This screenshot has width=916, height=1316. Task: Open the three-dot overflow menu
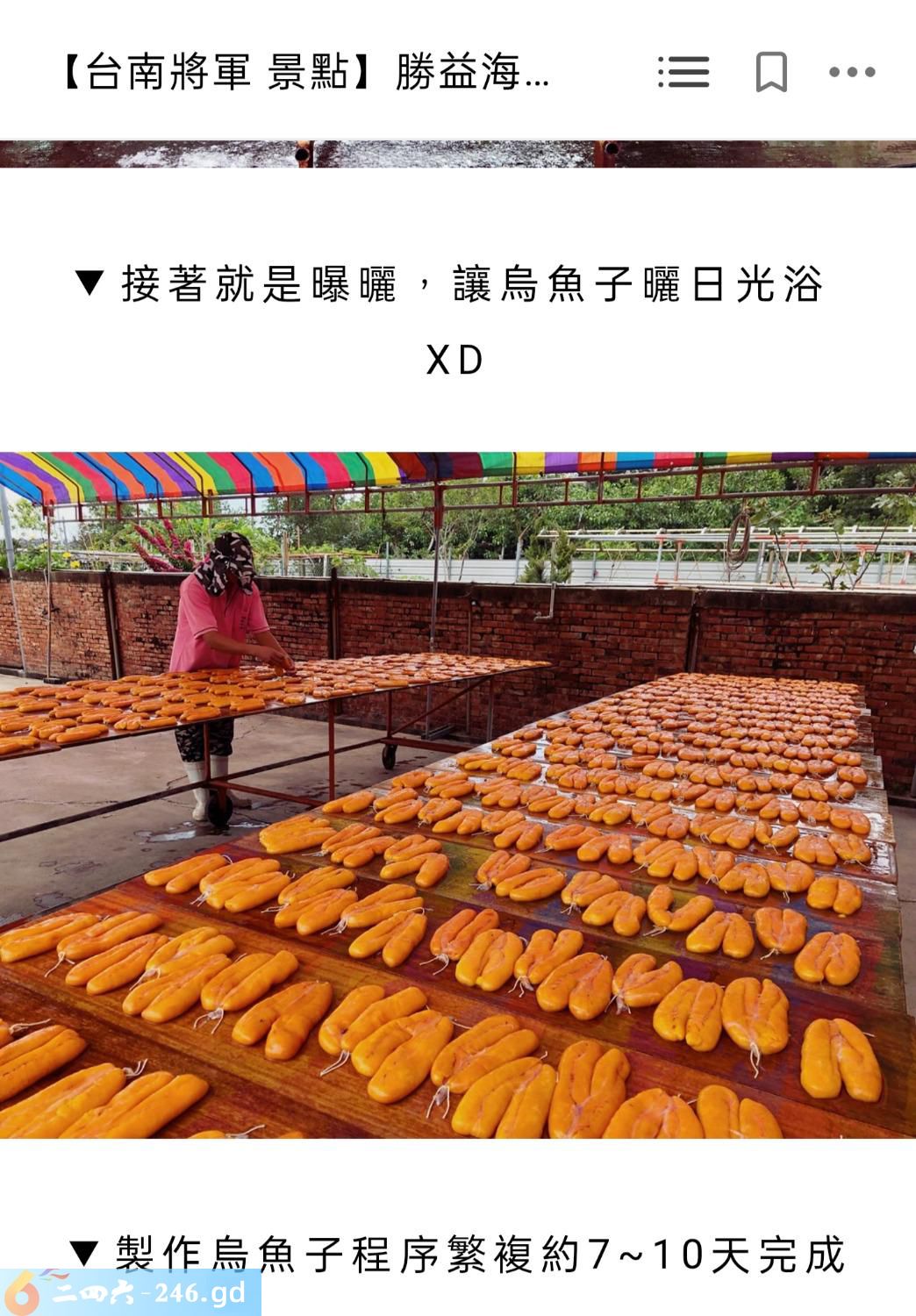[852, 72]
